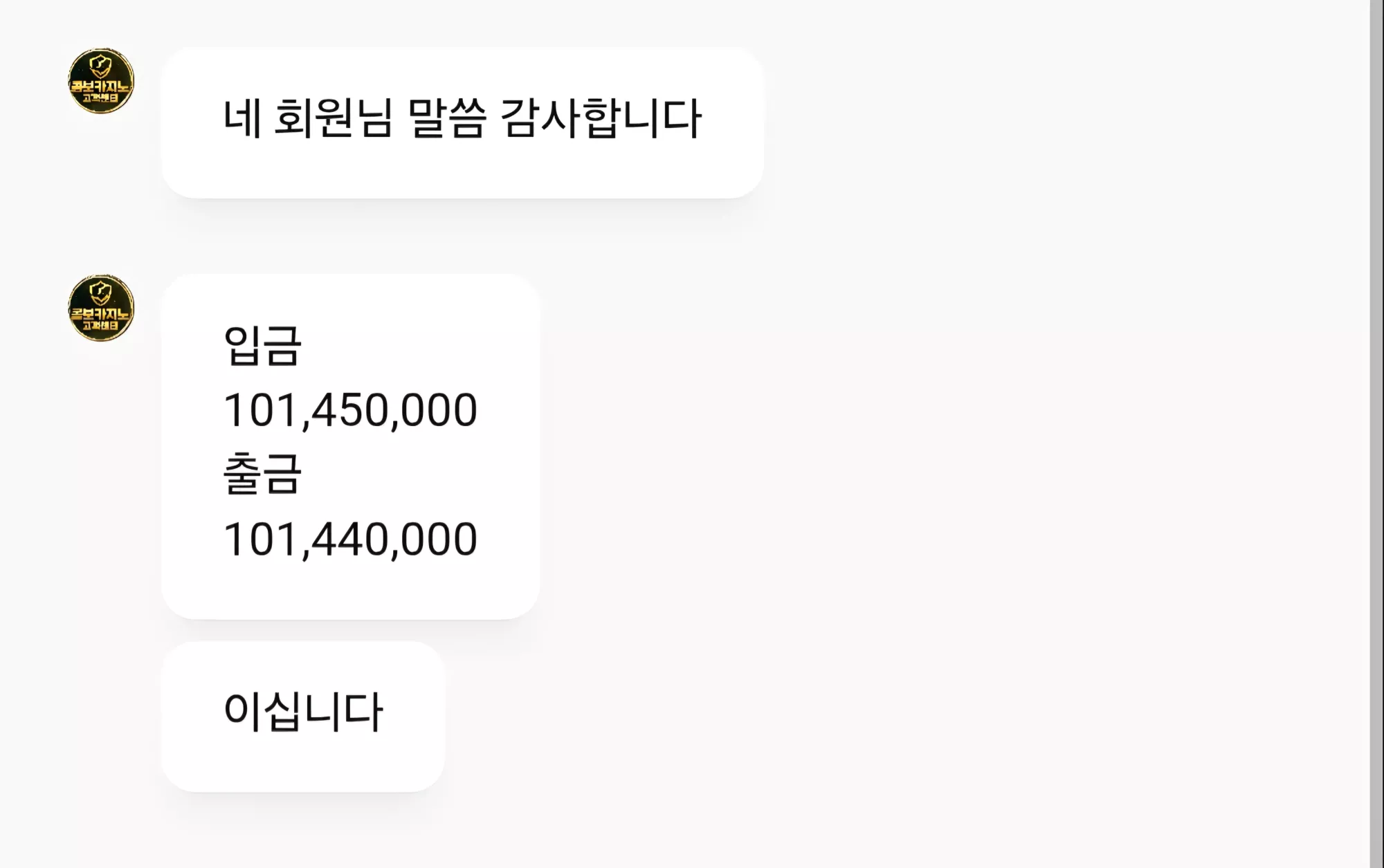Open sender avatar beside the 입금 message

101,308
